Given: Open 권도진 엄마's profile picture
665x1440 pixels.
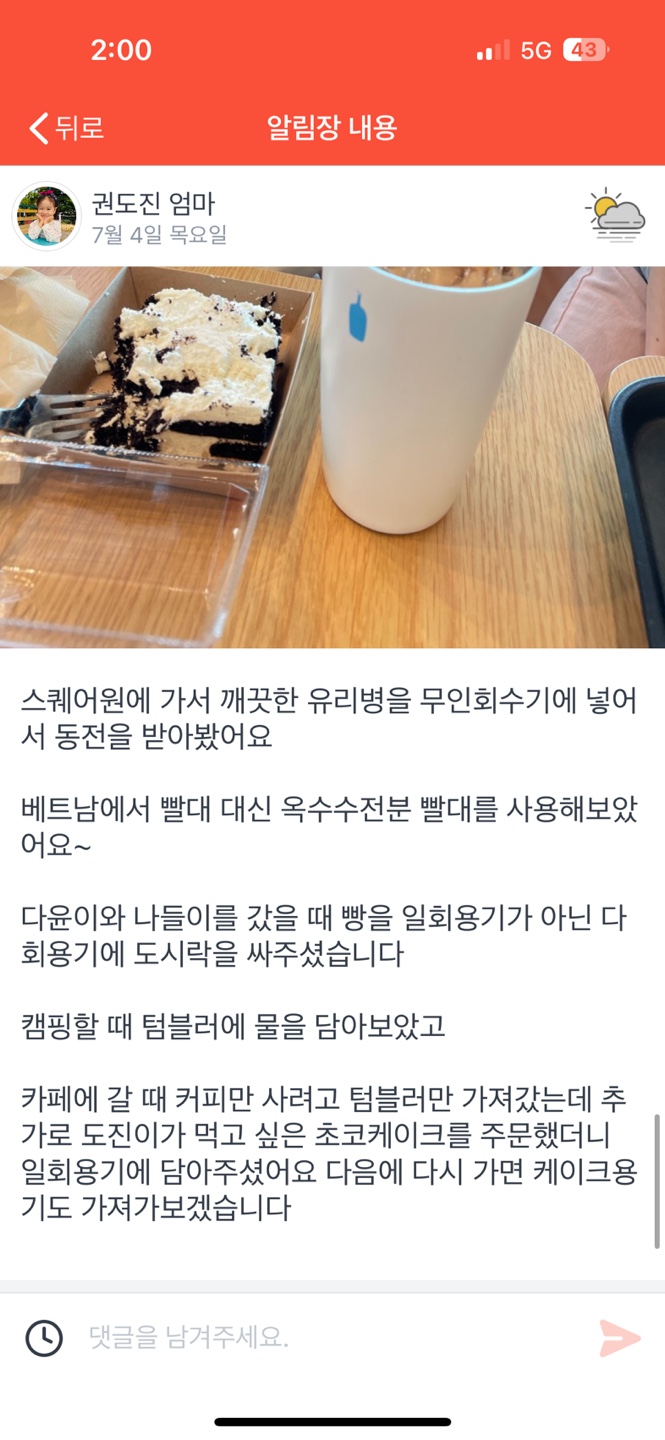Looking at the screenshot, I should [45, 216].
